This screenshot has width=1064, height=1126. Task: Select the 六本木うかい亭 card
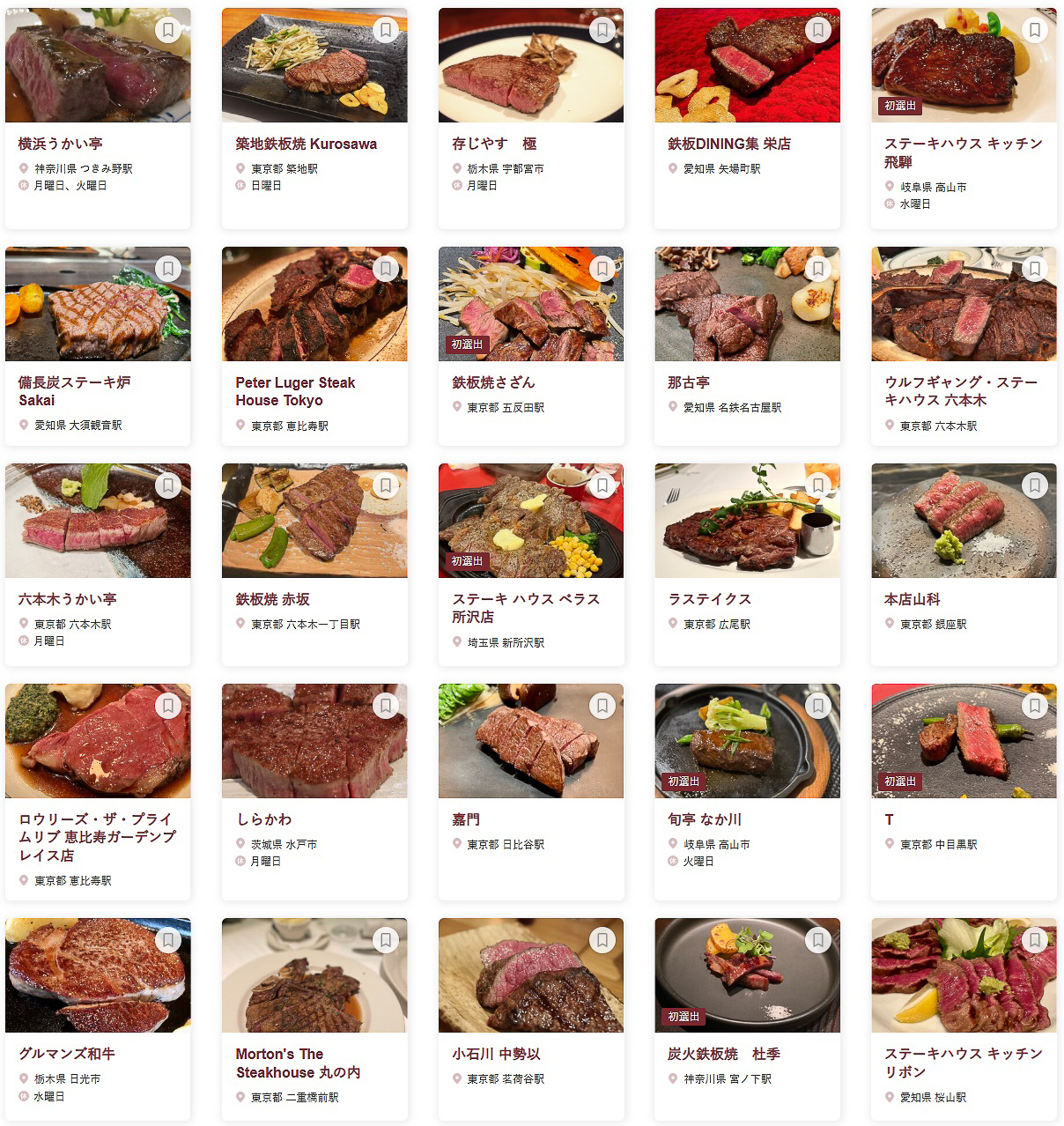[67, 599]
